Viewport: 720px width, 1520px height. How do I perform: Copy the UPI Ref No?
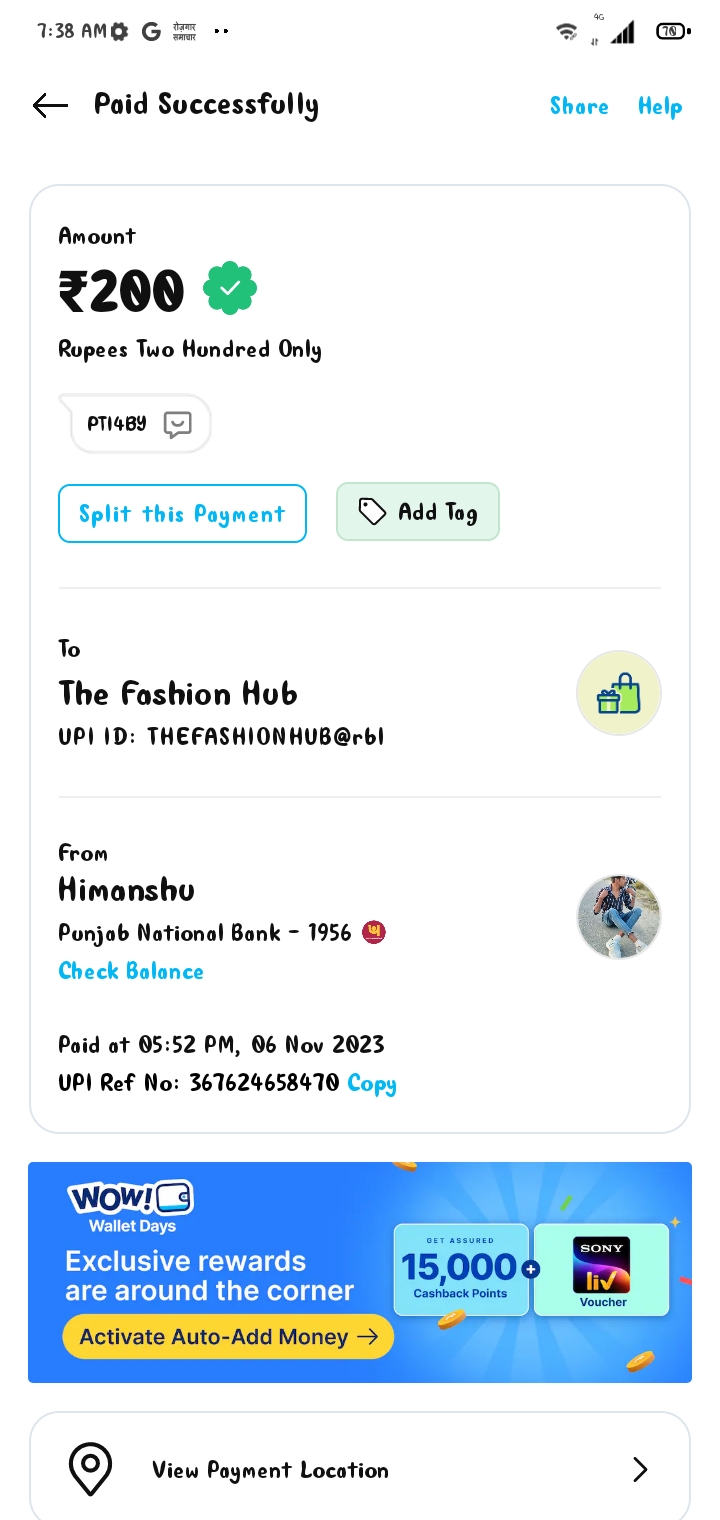point(371,1083)
